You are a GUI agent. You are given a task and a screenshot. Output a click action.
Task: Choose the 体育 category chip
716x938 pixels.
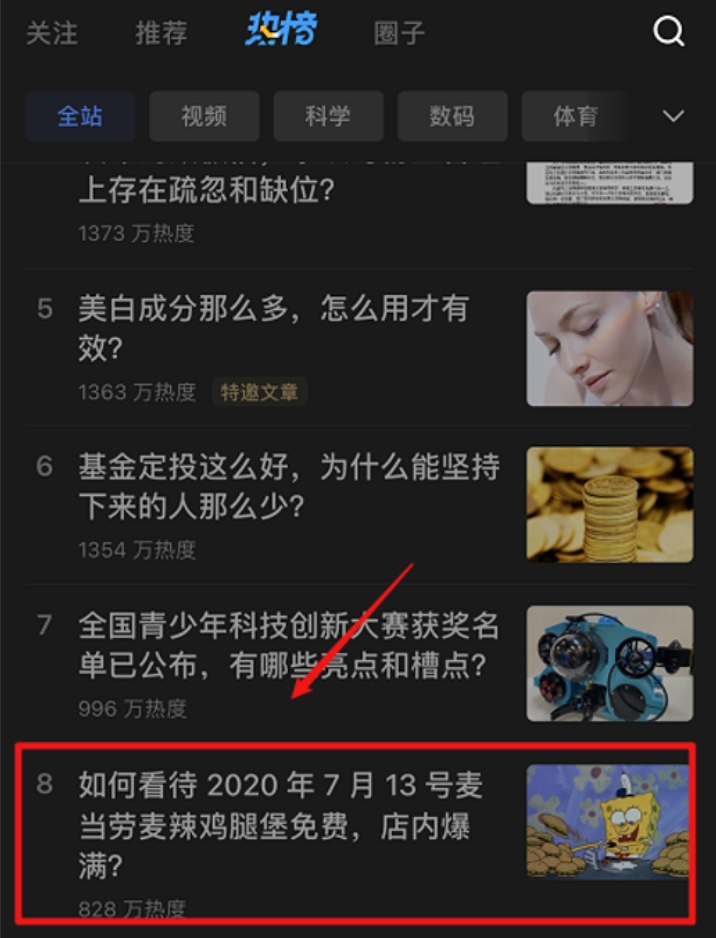pos(574,116)
